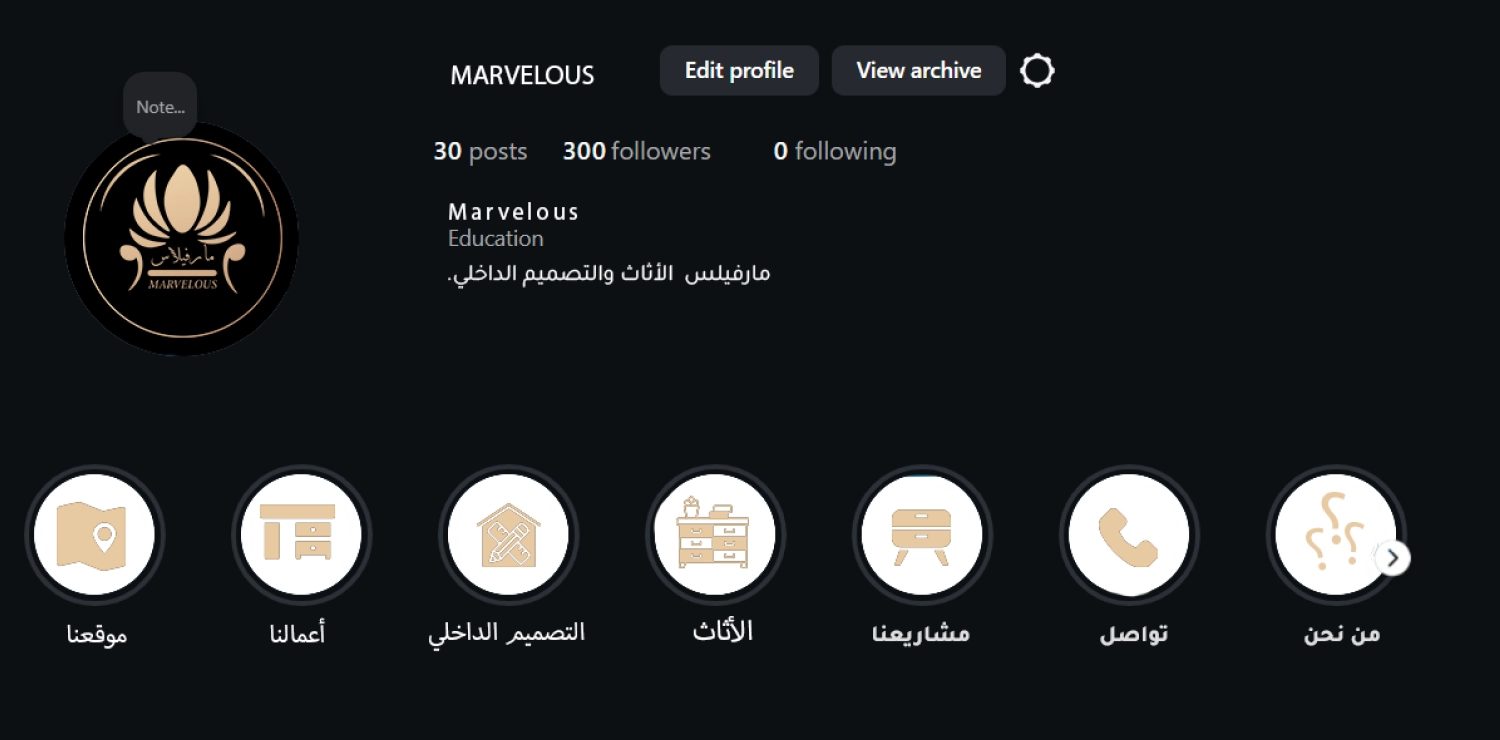Open the الأثاث story highlight
The height and width of the screenshot is (740, 1500).
pos(715,535)
